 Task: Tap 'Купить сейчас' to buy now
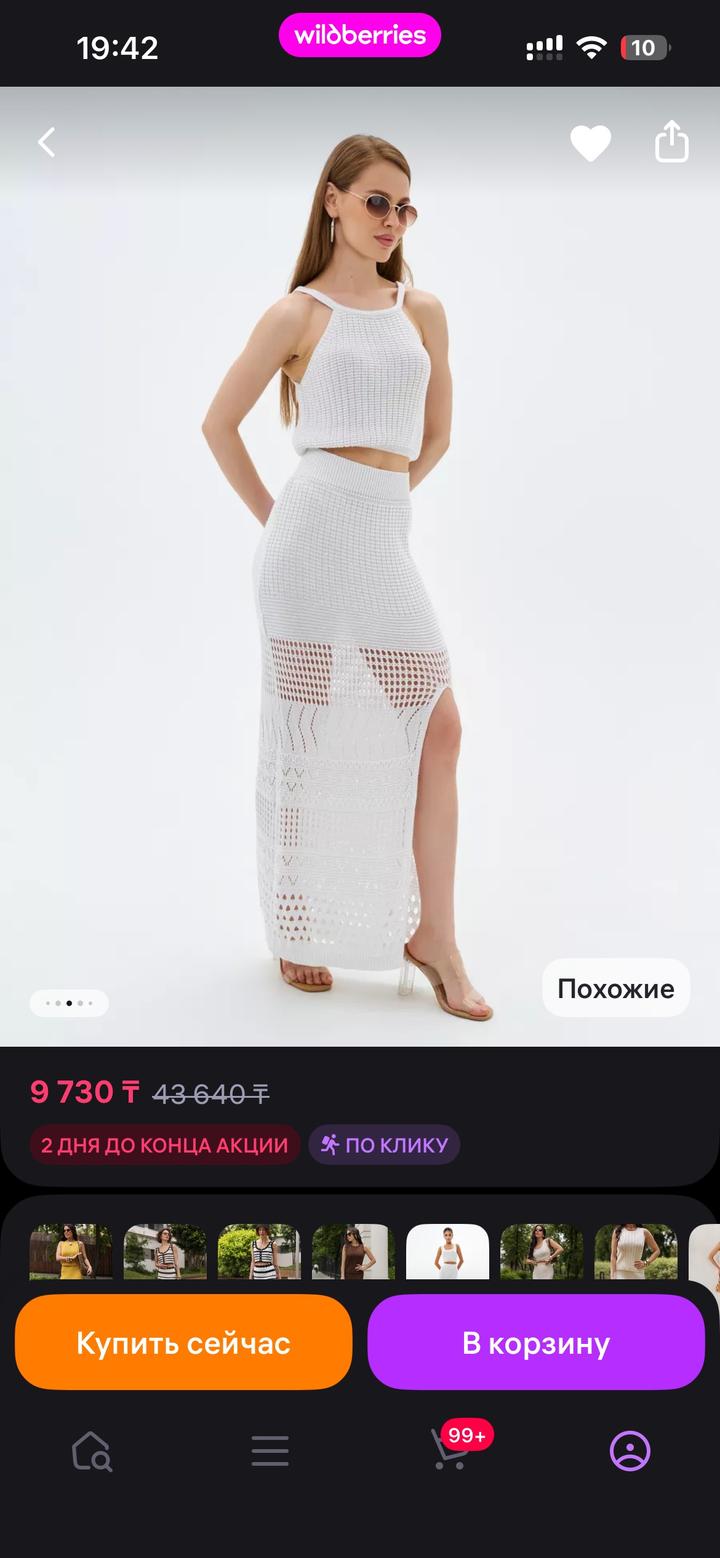click(x=183, y=1342)
